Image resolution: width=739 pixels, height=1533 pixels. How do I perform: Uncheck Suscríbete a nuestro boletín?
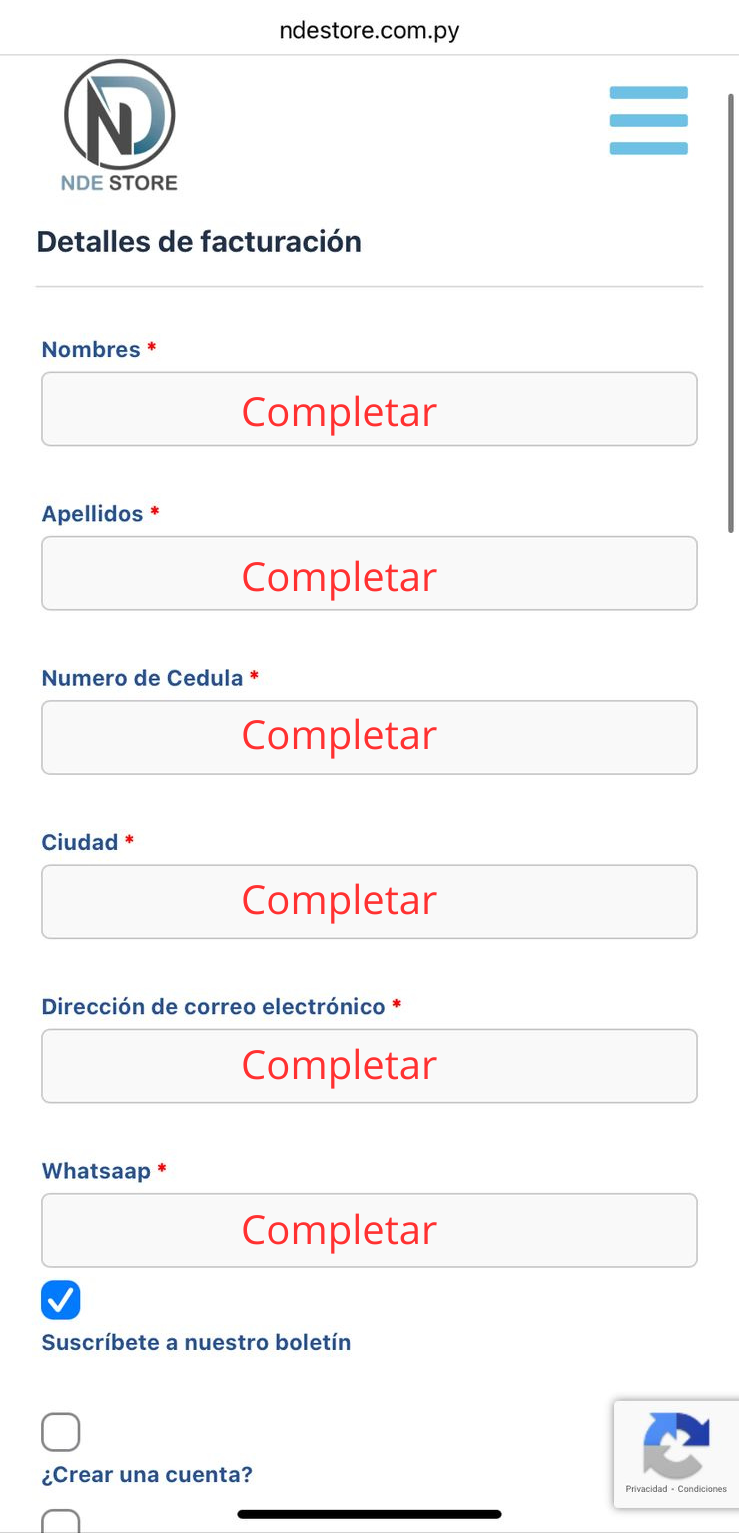[61, 1300]
